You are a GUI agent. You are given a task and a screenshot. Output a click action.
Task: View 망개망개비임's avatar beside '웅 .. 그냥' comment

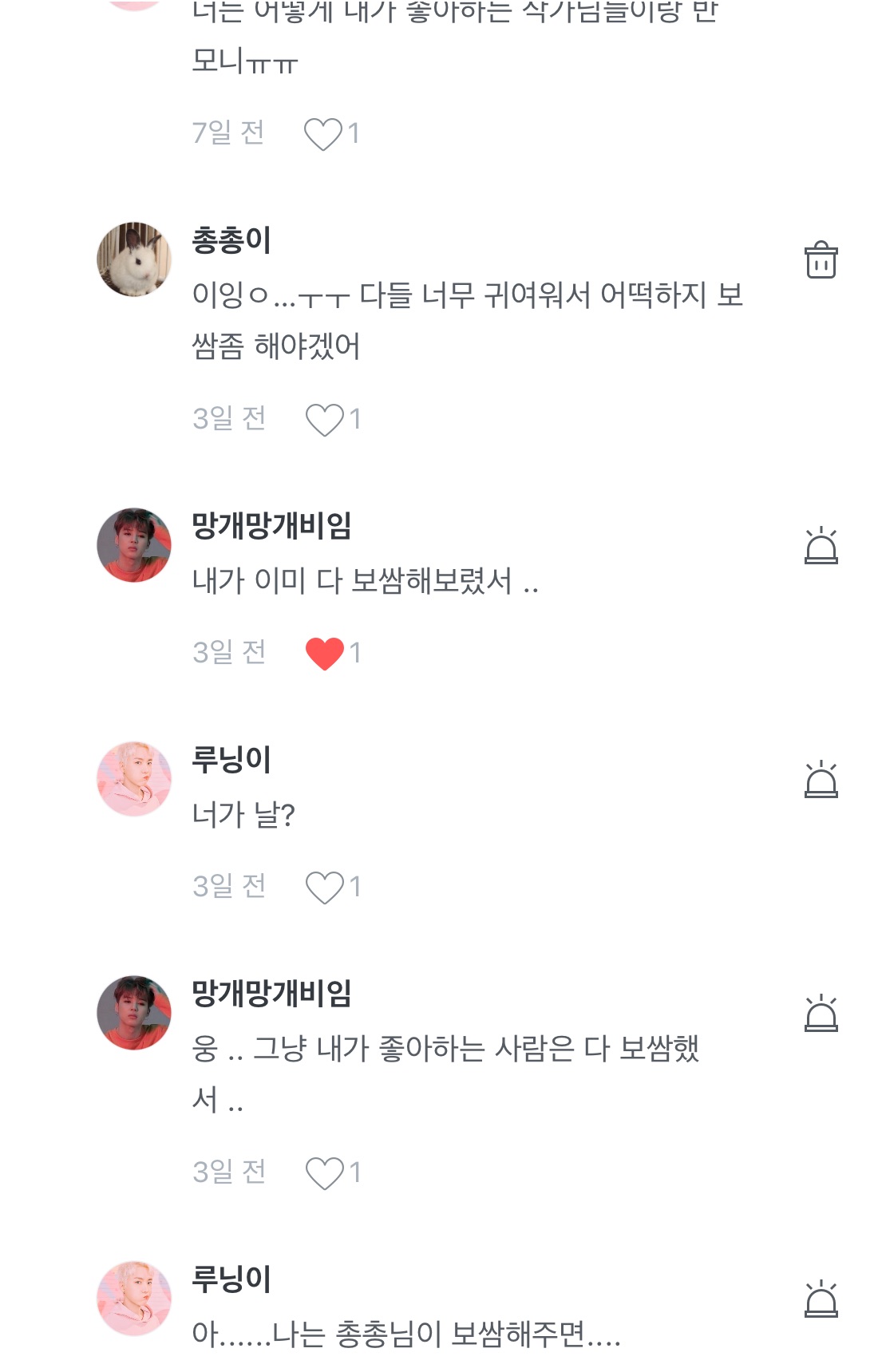pyautogui.click(x=134, y=1013)
